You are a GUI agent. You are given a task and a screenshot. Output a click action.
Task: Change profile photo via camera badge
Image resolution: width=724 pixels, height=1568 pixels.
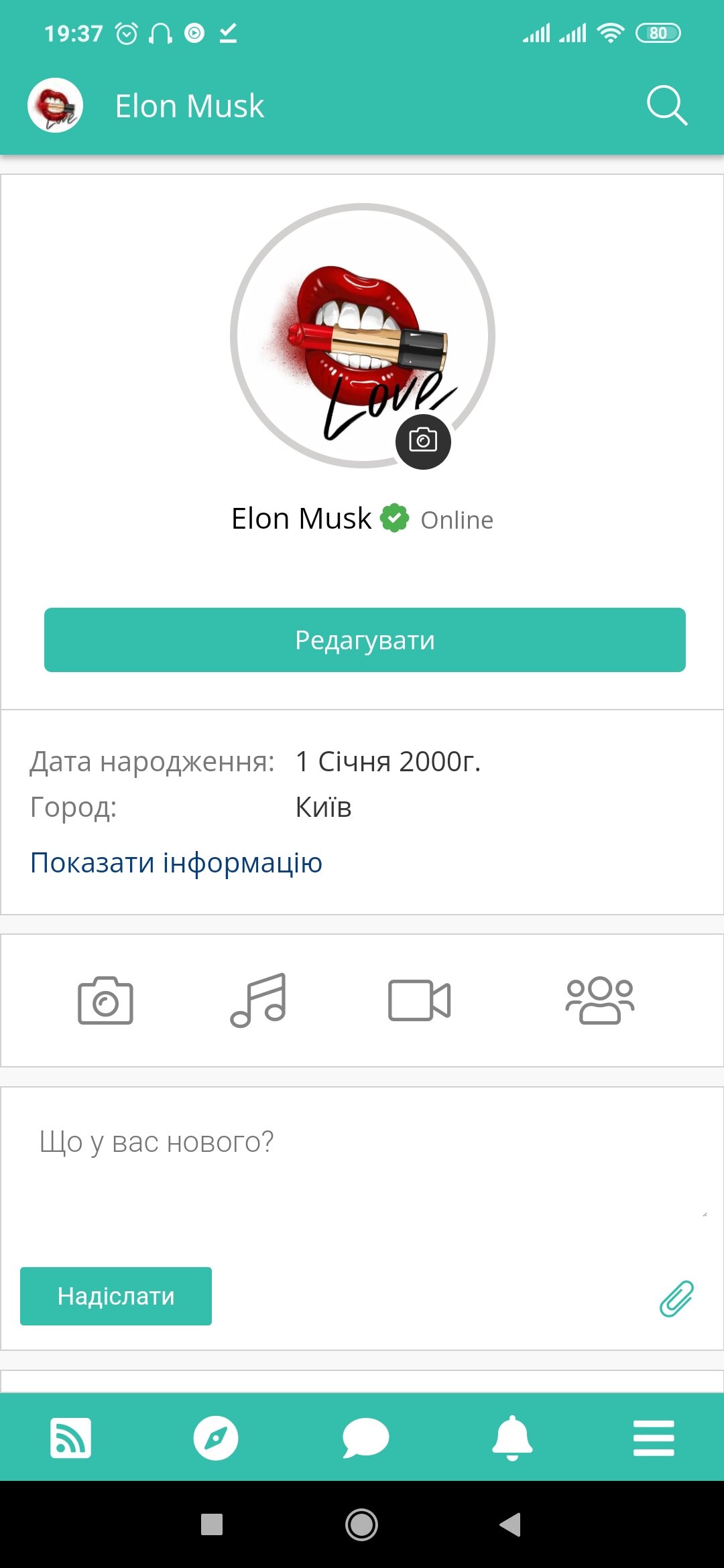pos(423,442)
